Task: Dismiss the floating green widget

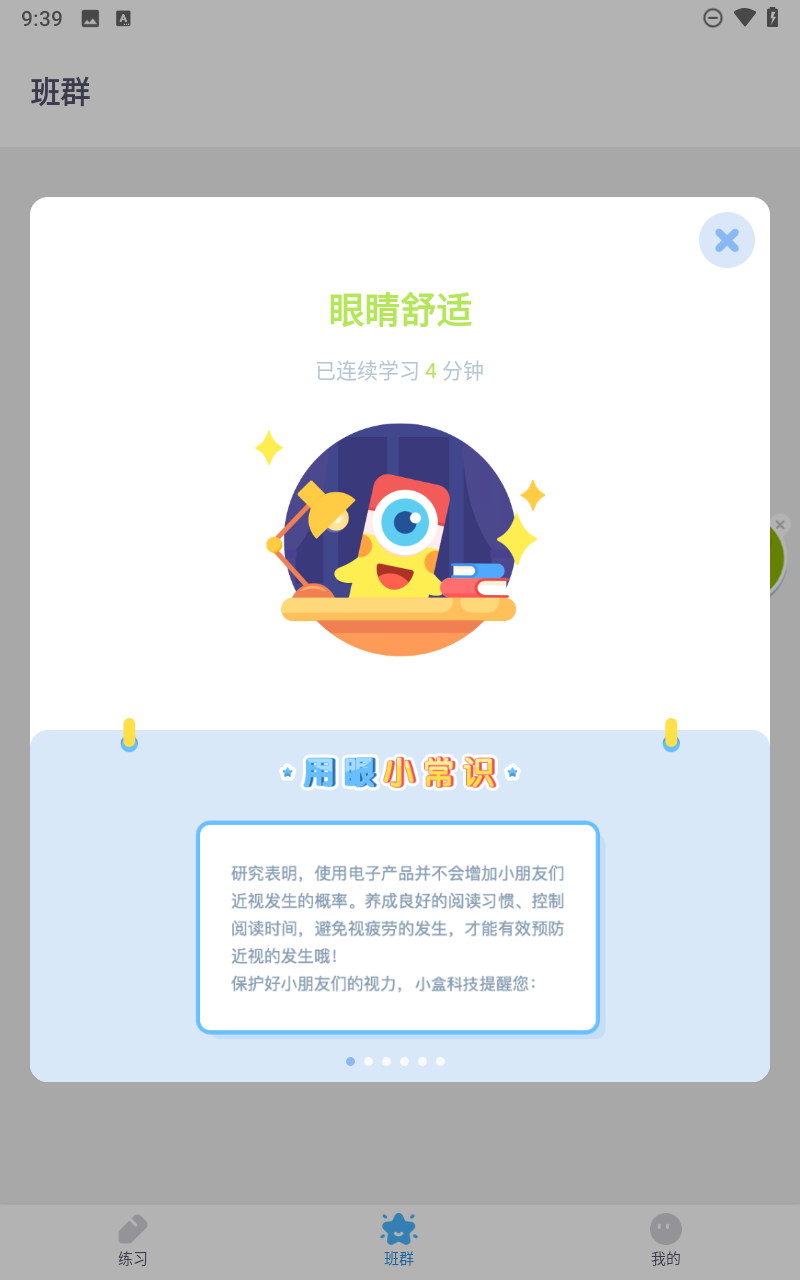Action: coord(781,524)
